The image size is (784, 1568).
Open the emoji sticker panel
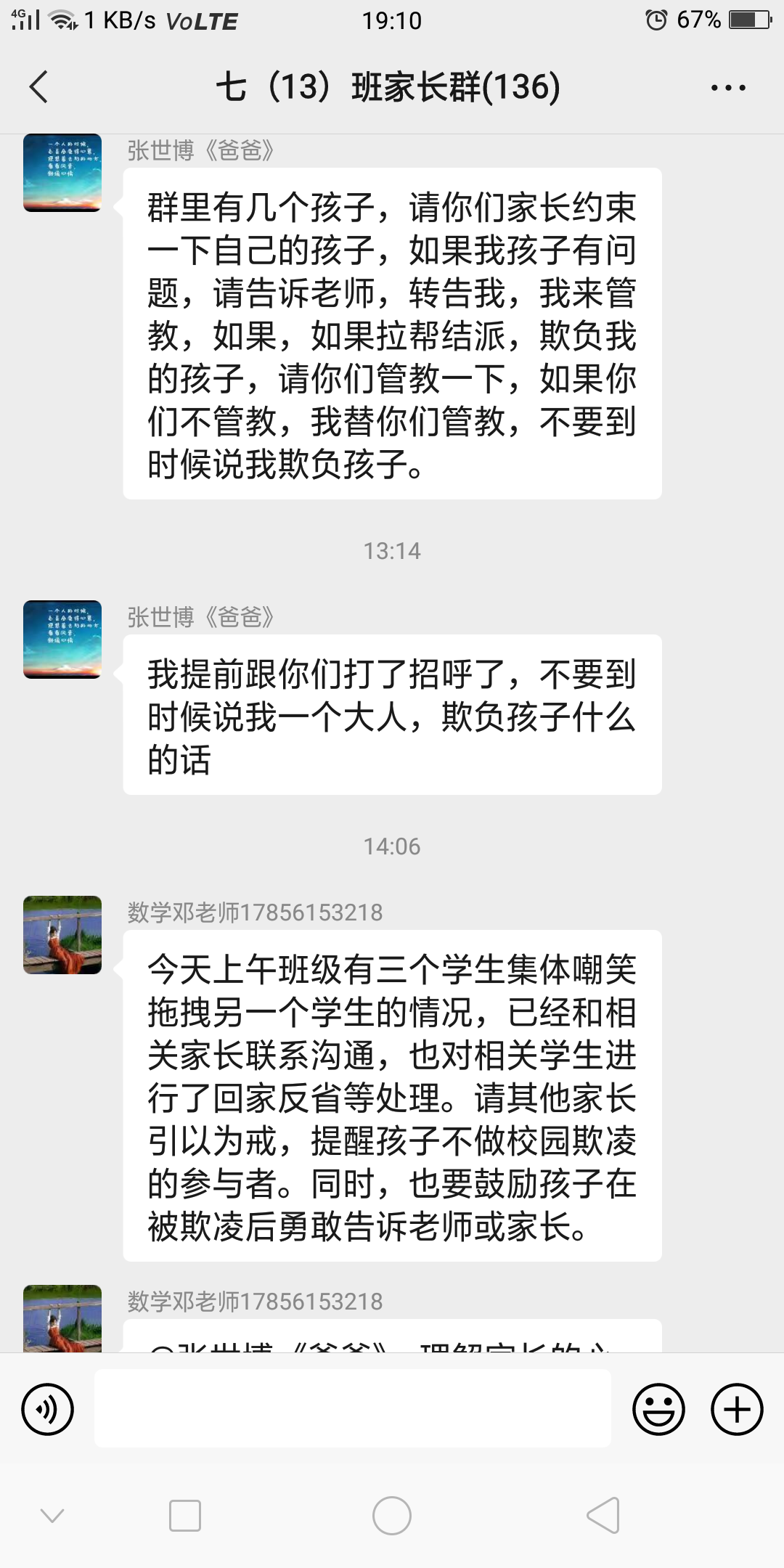point(658,1410)
